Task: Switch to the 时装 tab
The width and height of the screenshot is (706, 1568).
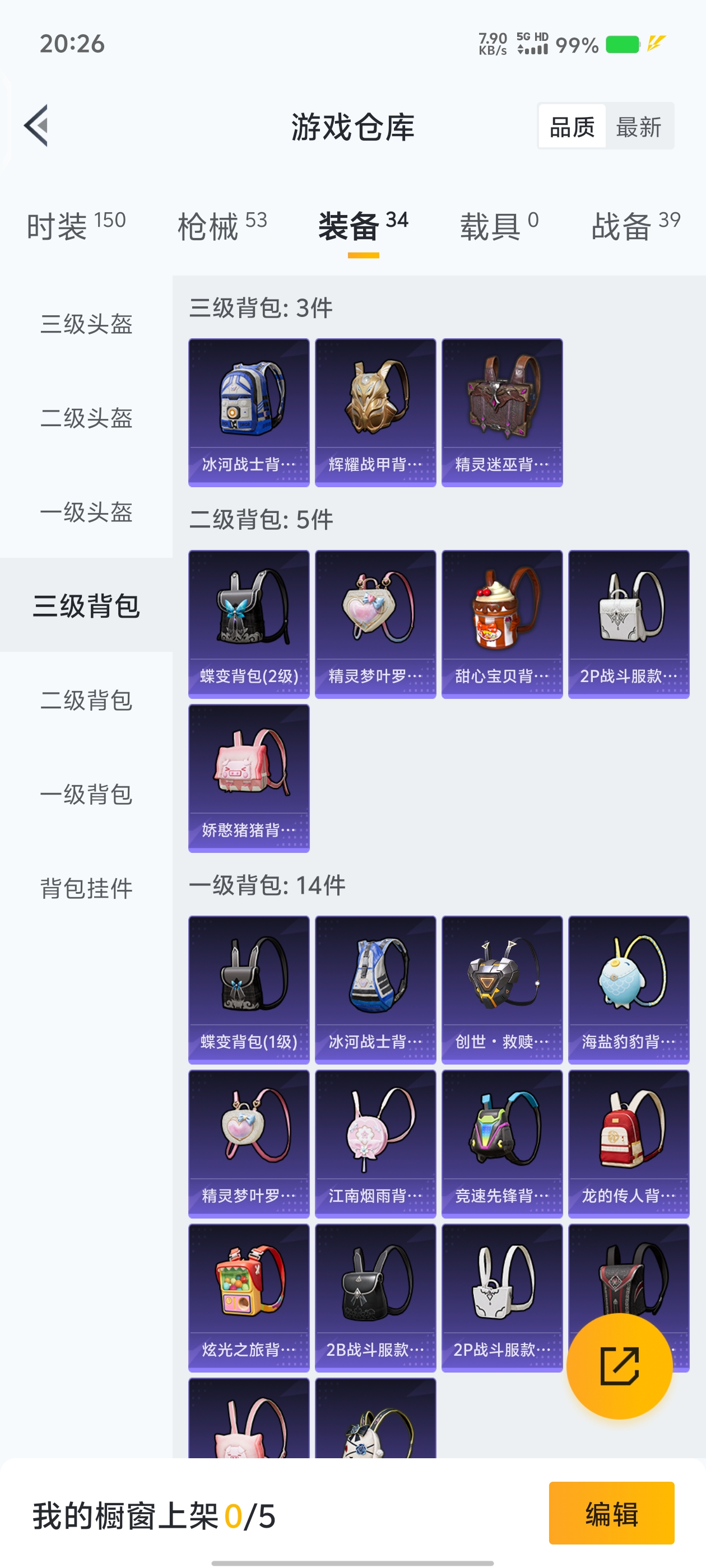Action: [76, 226]
